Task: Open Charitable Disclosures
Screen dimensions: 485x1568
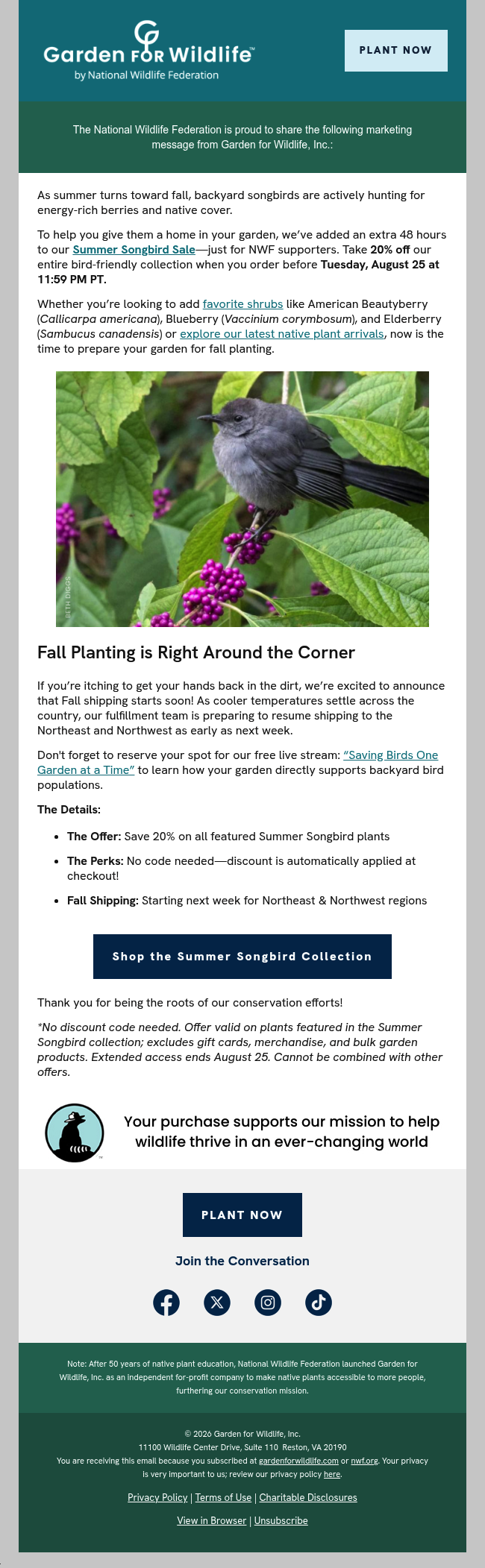Action: click(308, 1497)
